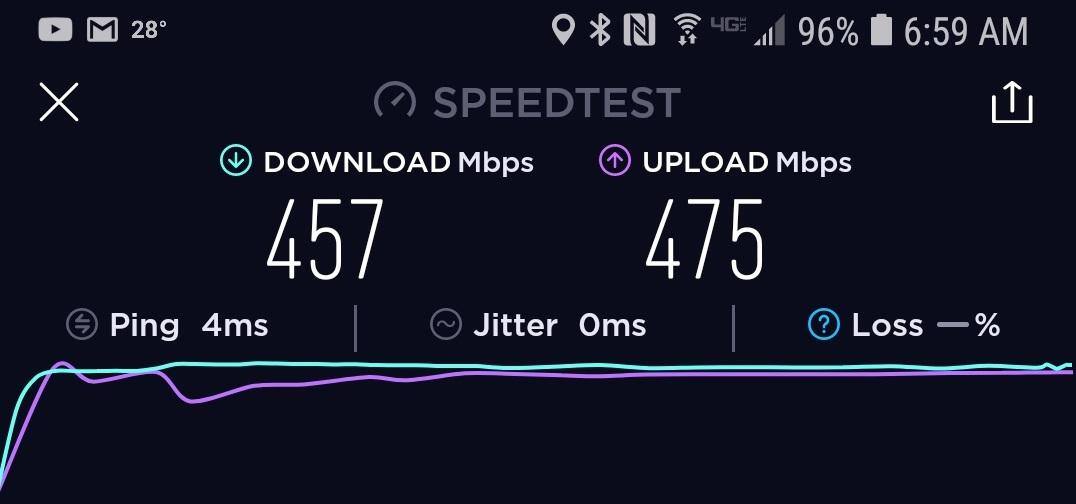Viewport: 1076px width, 504px height.
Task: Open the Loss help question mark
Action: click(823, 324)
